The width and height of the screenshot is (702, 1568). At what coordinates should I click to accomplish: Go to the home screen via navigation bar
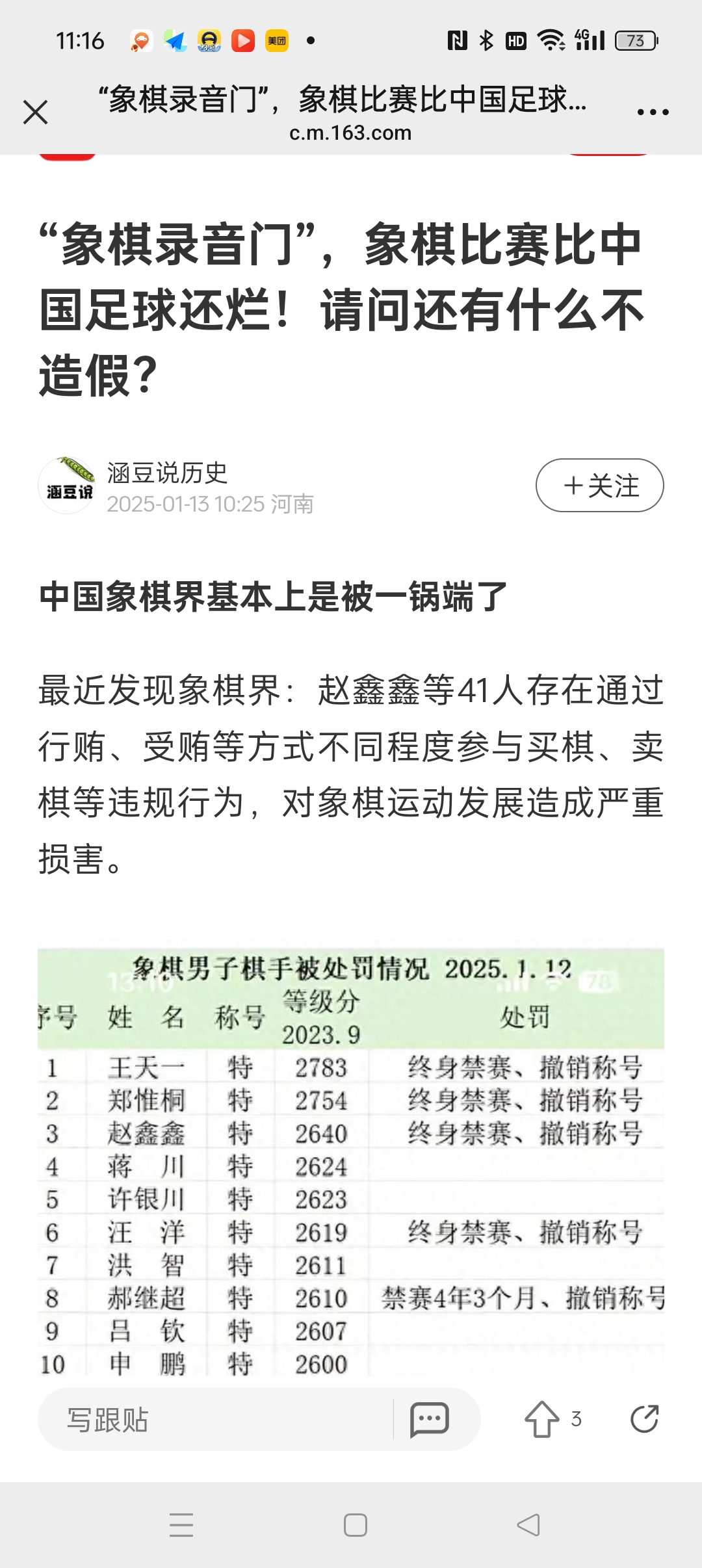(x=356, y=1524)
